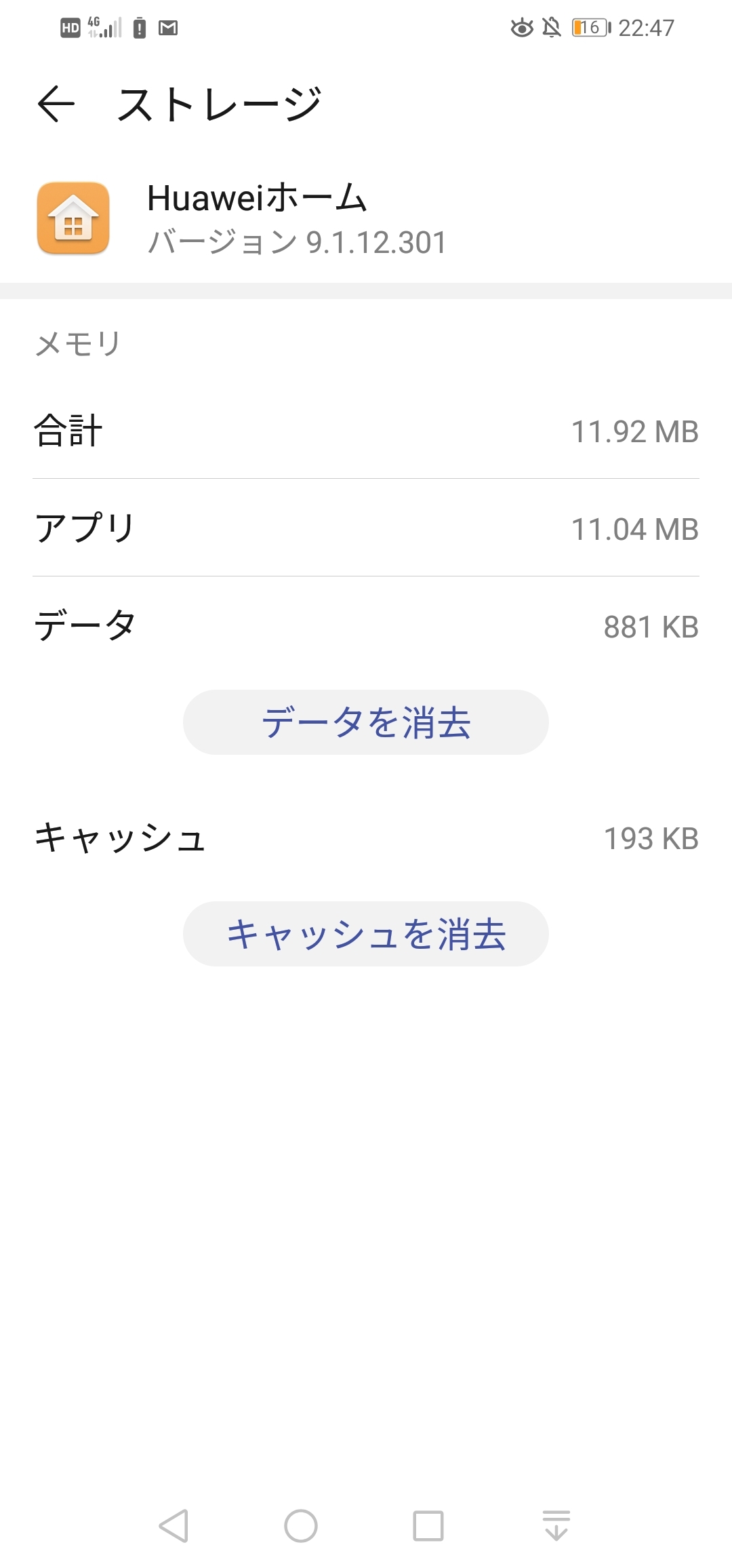Clear cache with キャッシュを消去
The image size is (732, 1568).
pos(365,934)
